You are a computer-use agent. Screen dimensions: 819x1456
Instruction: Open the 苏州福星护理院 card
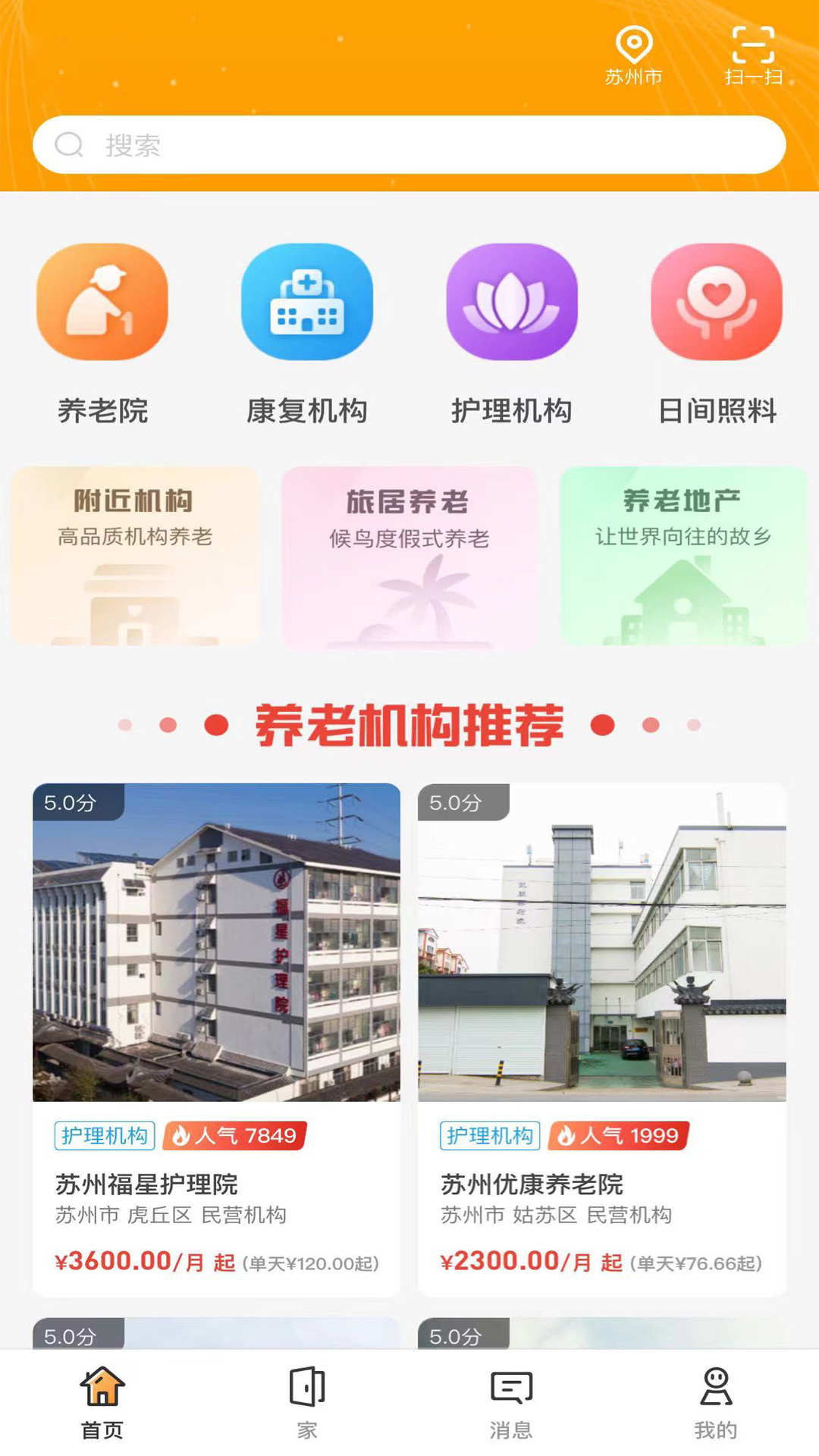click(216, 1039)
